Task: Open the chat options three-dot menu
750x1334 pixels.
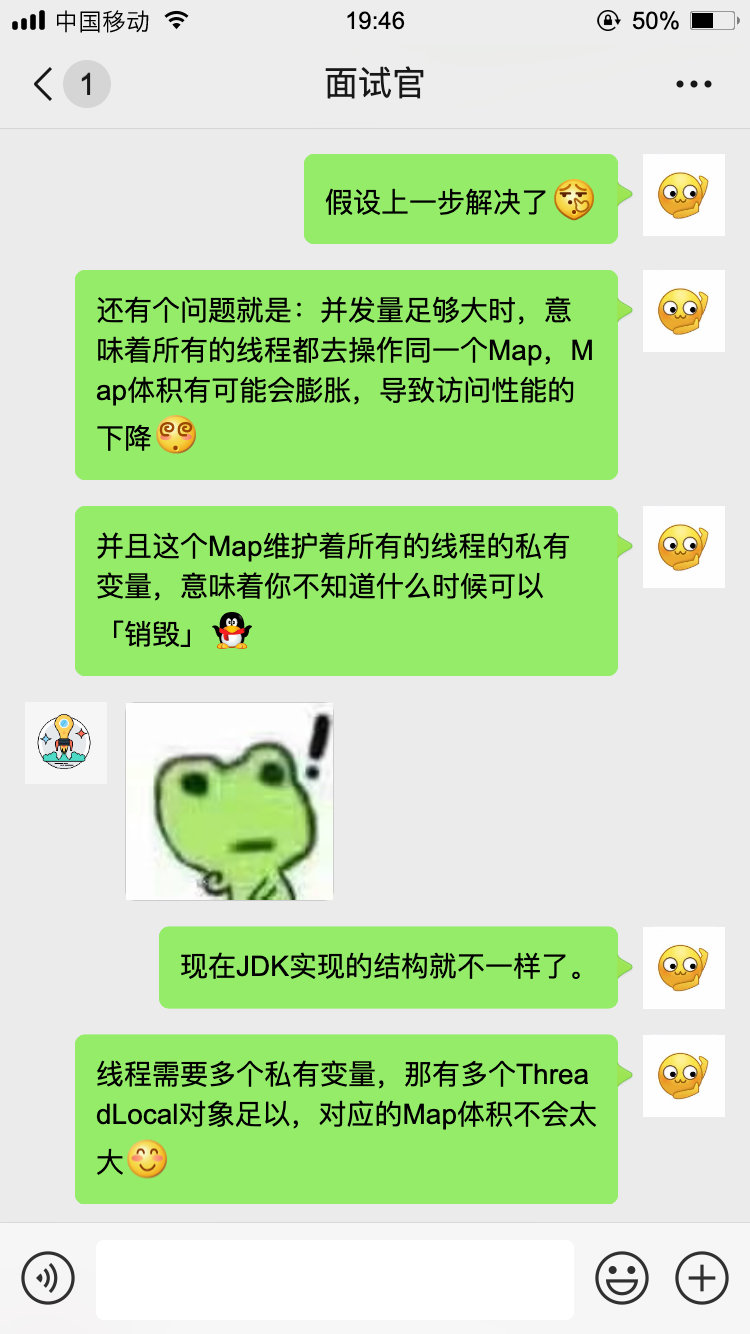Action: coord(693,84)
